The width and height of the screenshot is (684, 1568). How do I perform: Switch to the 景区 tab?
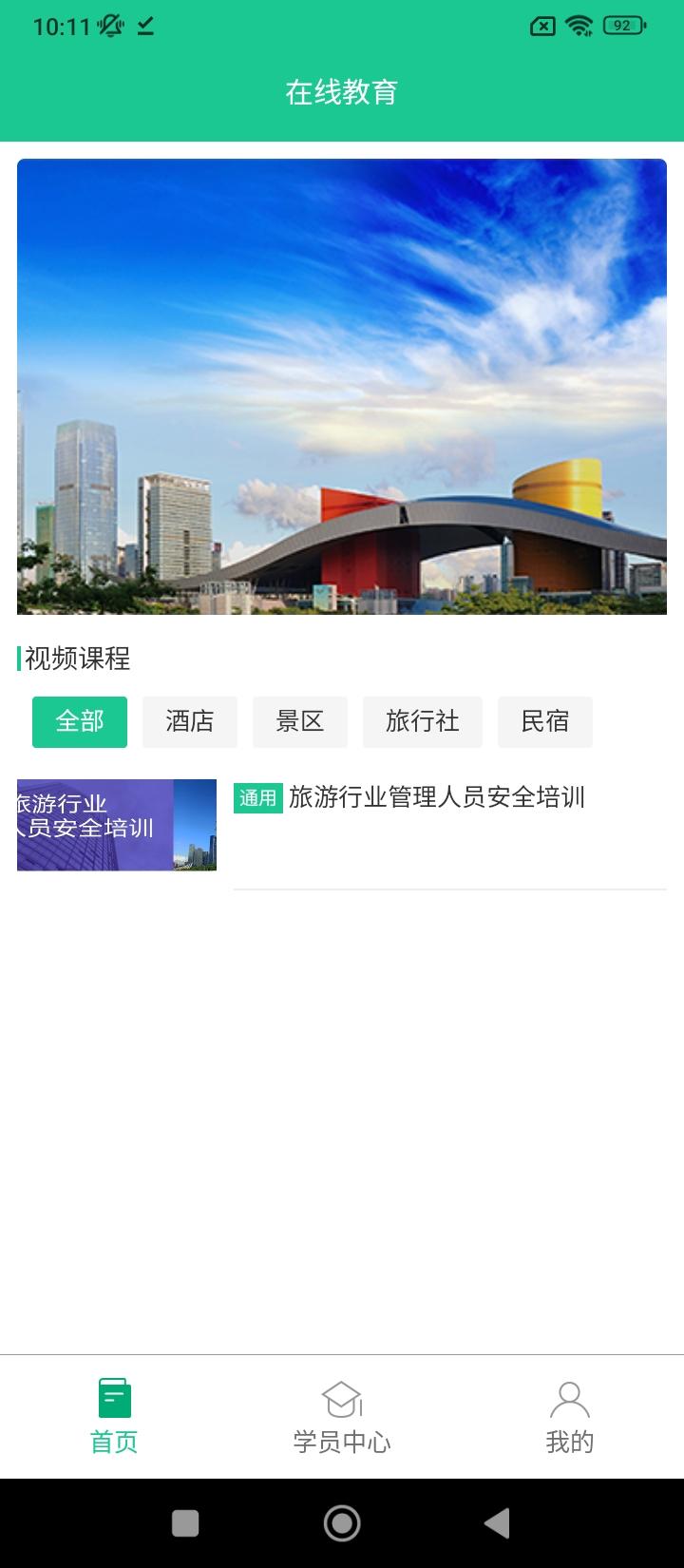pyautogui.click(x=299, y=721)
